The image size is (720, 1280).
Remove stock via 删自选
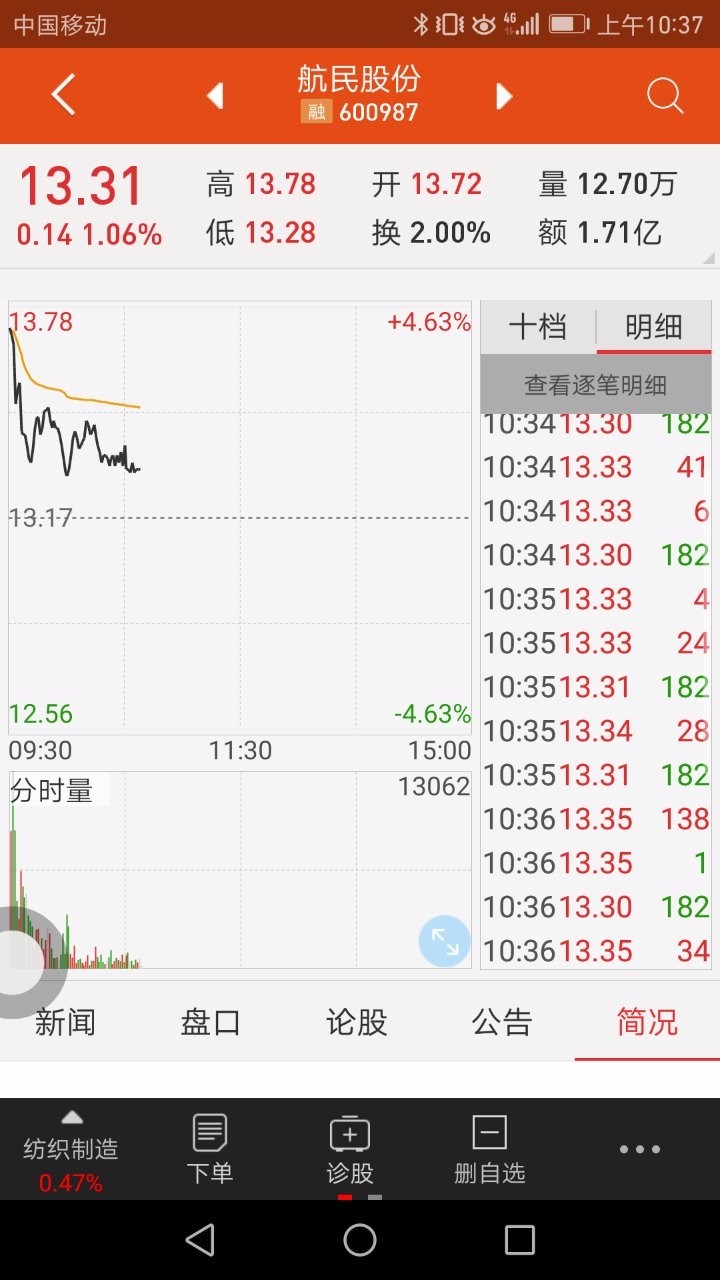(x=490, y=1149)
